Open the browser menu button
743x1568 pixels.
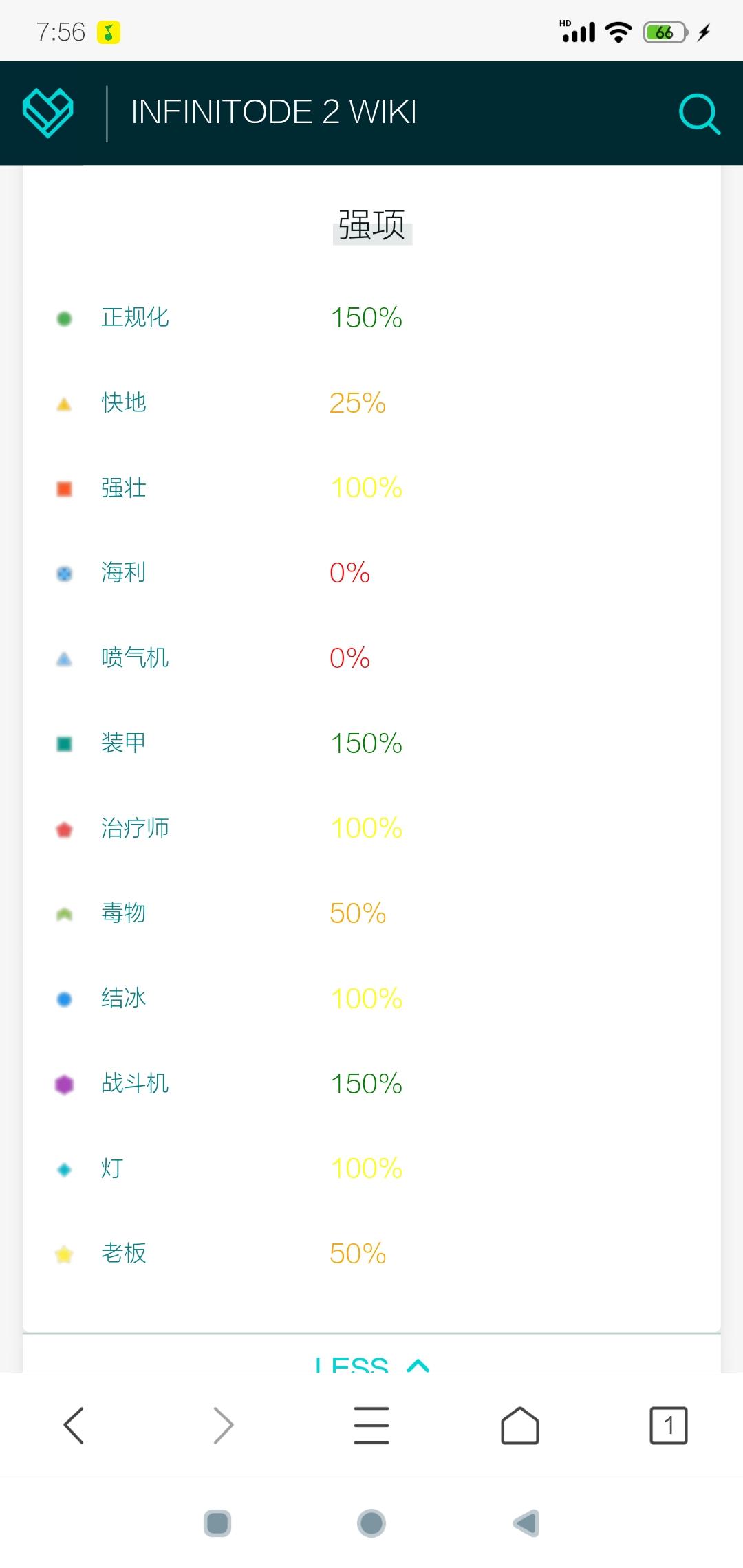pos(371,1426)
